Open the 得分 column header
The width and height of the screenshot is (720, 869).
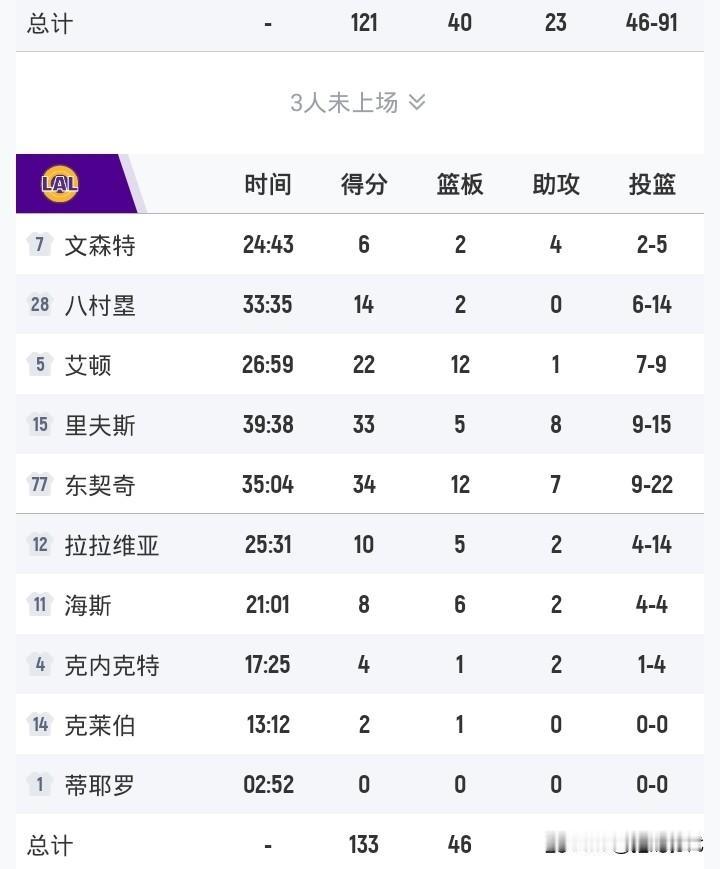click(x=363, y=184)
